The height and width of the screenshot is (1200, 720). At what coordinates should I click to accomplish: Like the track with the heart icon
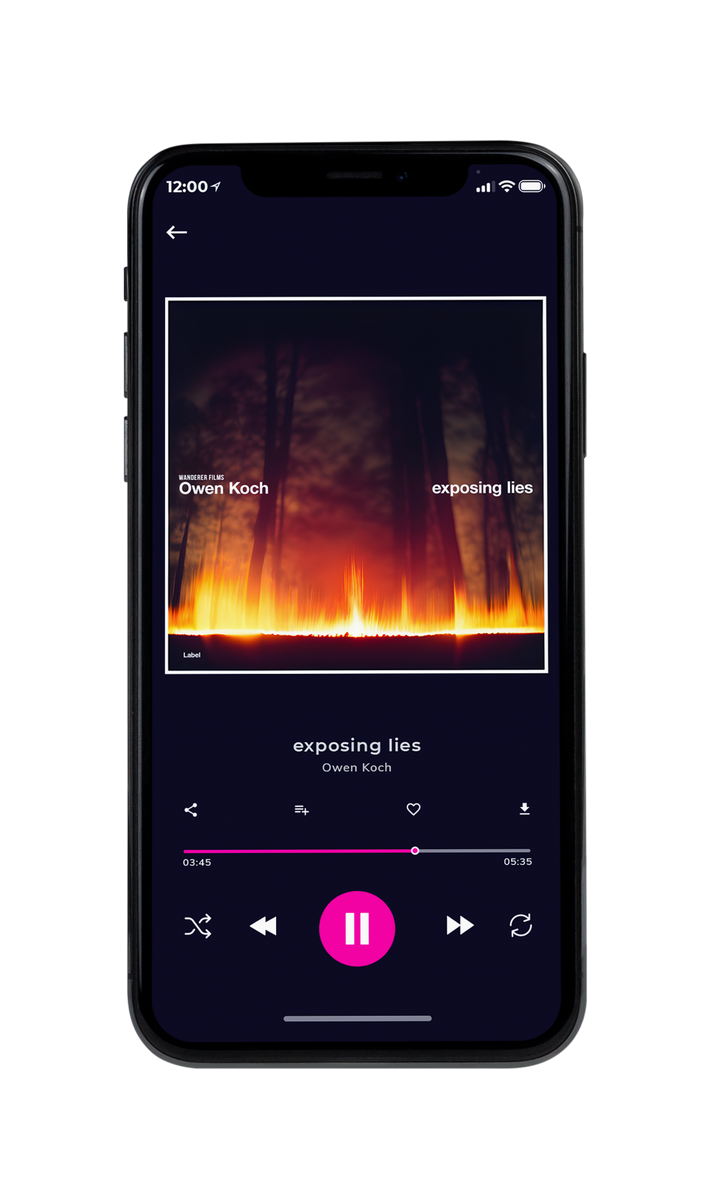(413, 810)
